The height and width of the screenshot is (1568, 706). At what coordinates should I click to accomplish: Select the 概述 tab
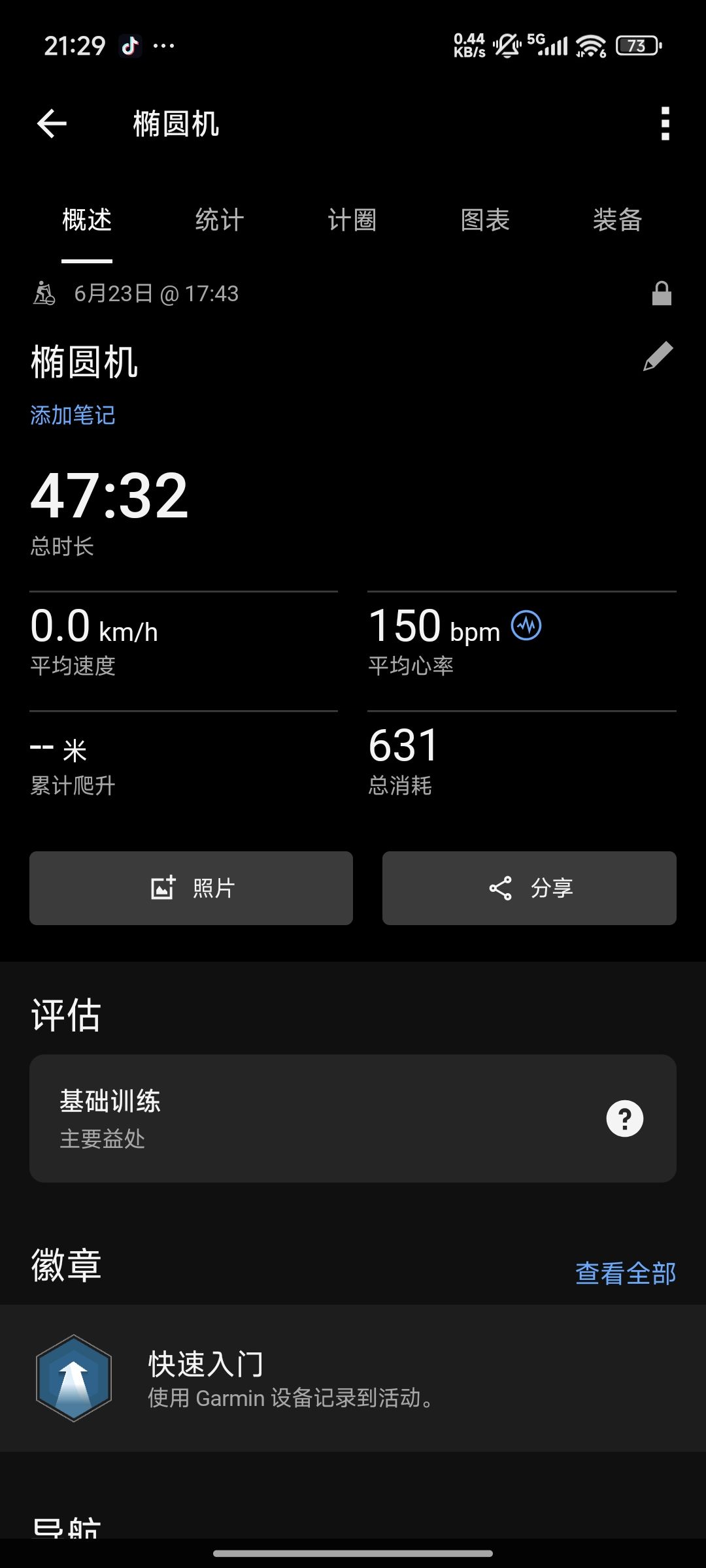click(87, 220)
